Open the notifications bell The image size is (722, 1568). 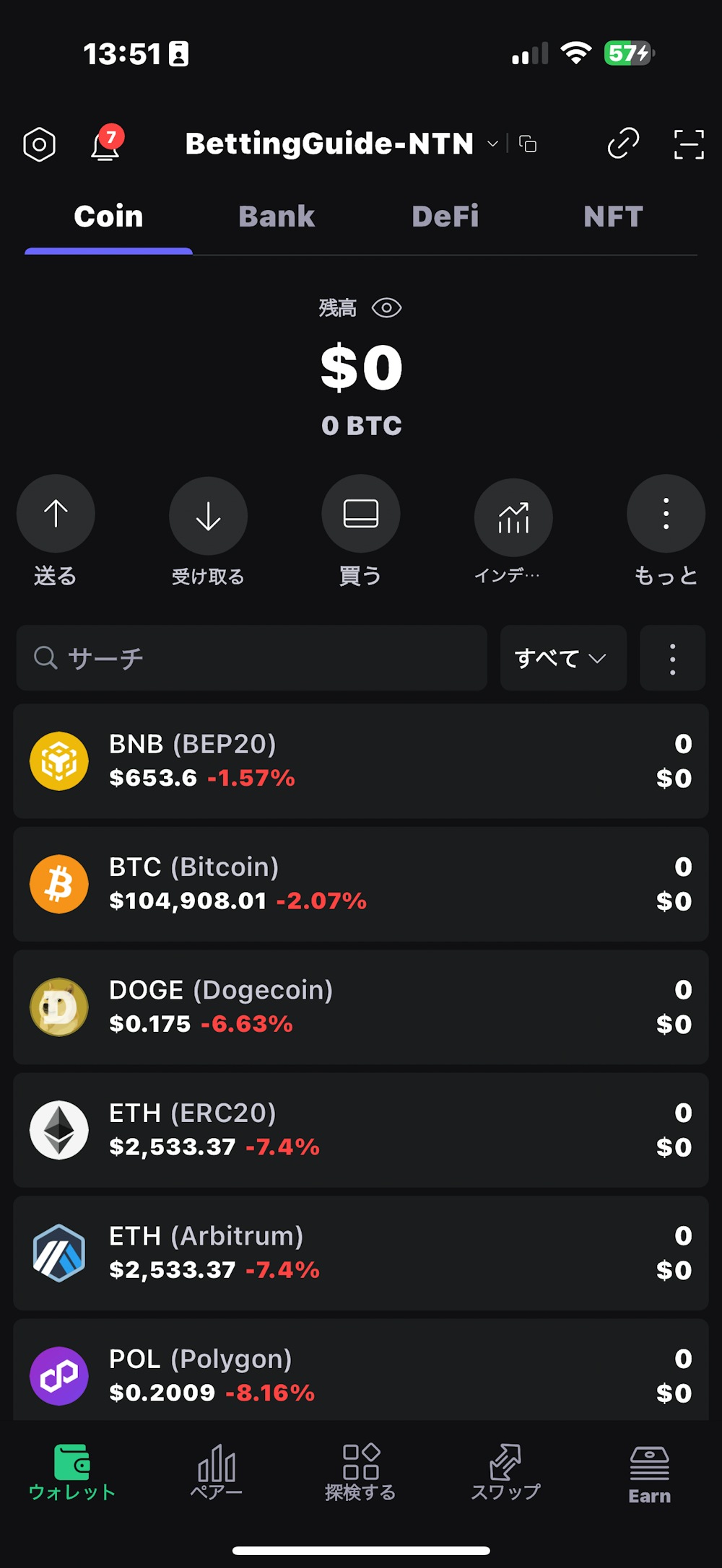click(105, 144)
